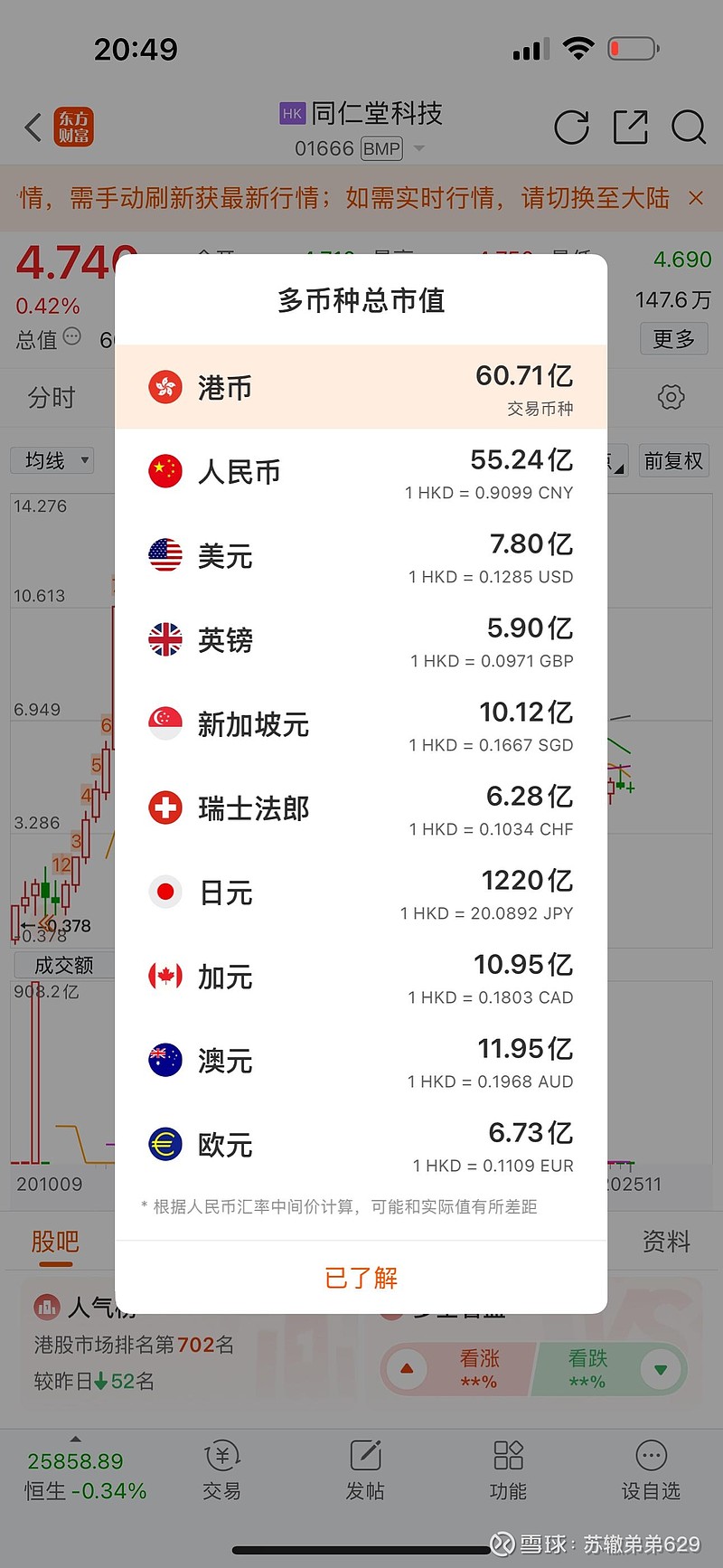Open chart settings gear
The image size is (723, 1568).
(671, 397)
